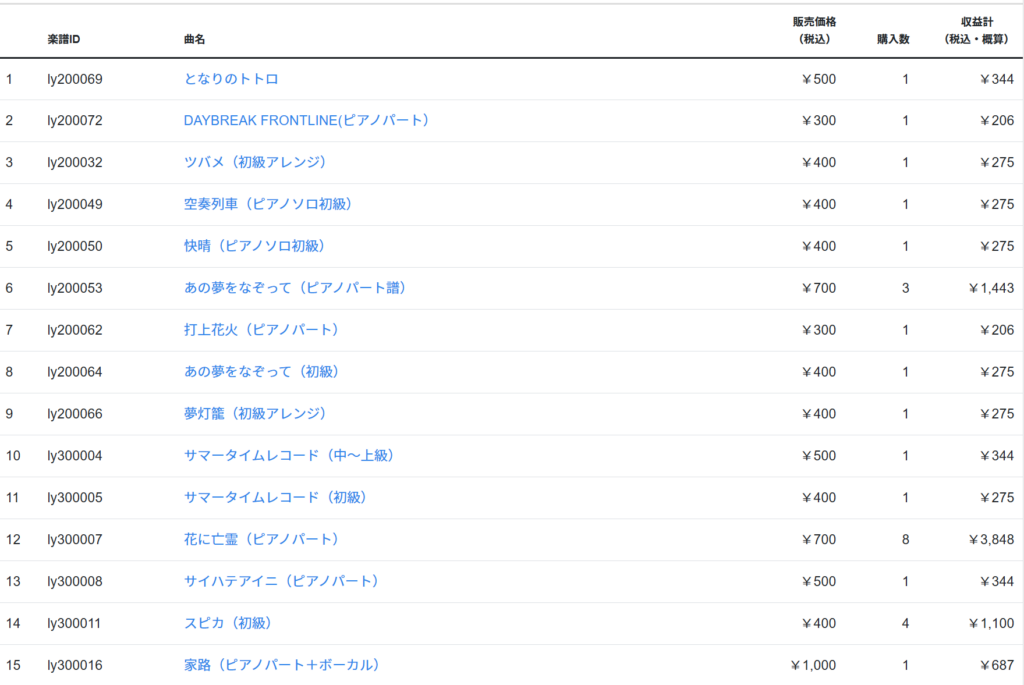Open あの夢をなぞって（ピアノパート譜） link
Image resolution: width=1024 pixels, height=685 pixels.
[x=295, y=289]
